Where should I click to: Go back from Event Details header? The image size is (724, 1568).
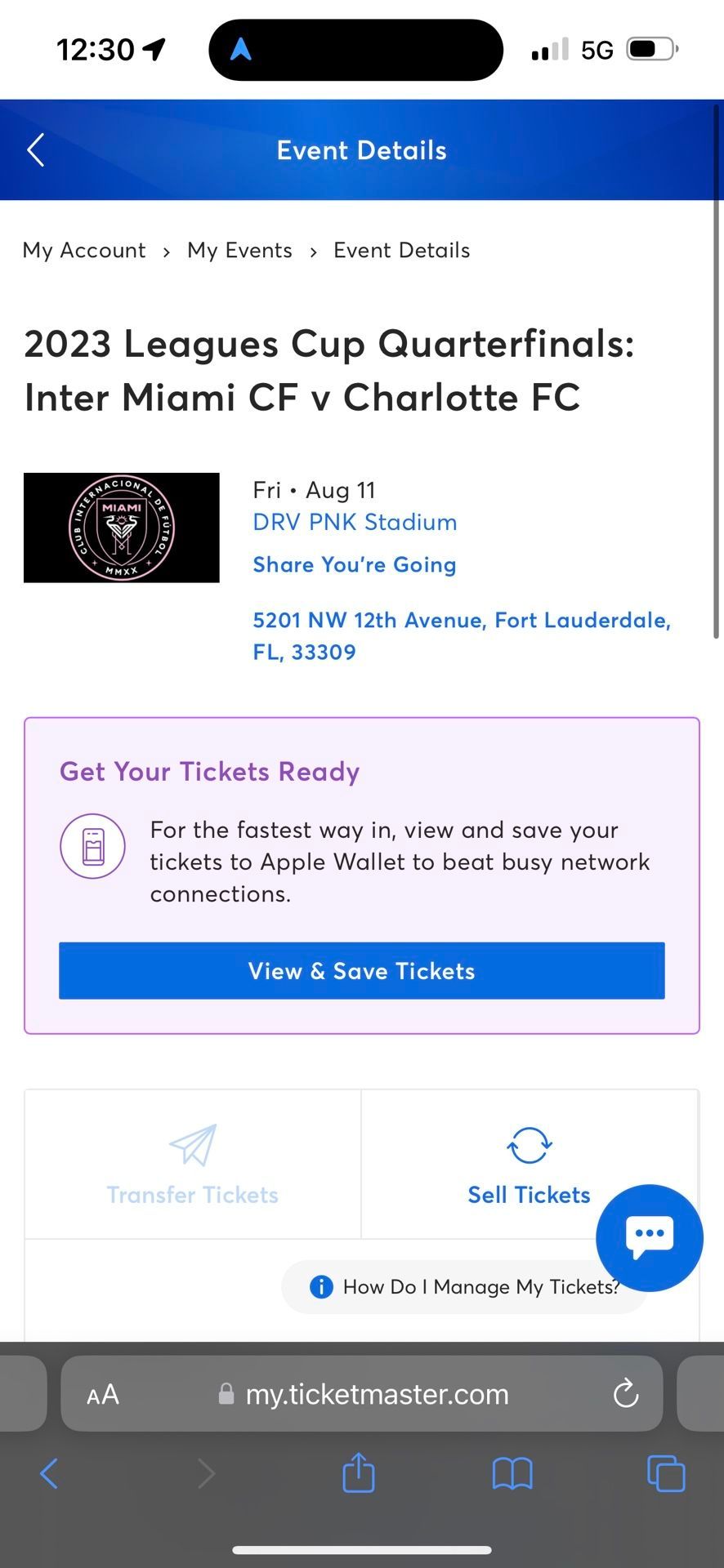[x=36, y=150]
